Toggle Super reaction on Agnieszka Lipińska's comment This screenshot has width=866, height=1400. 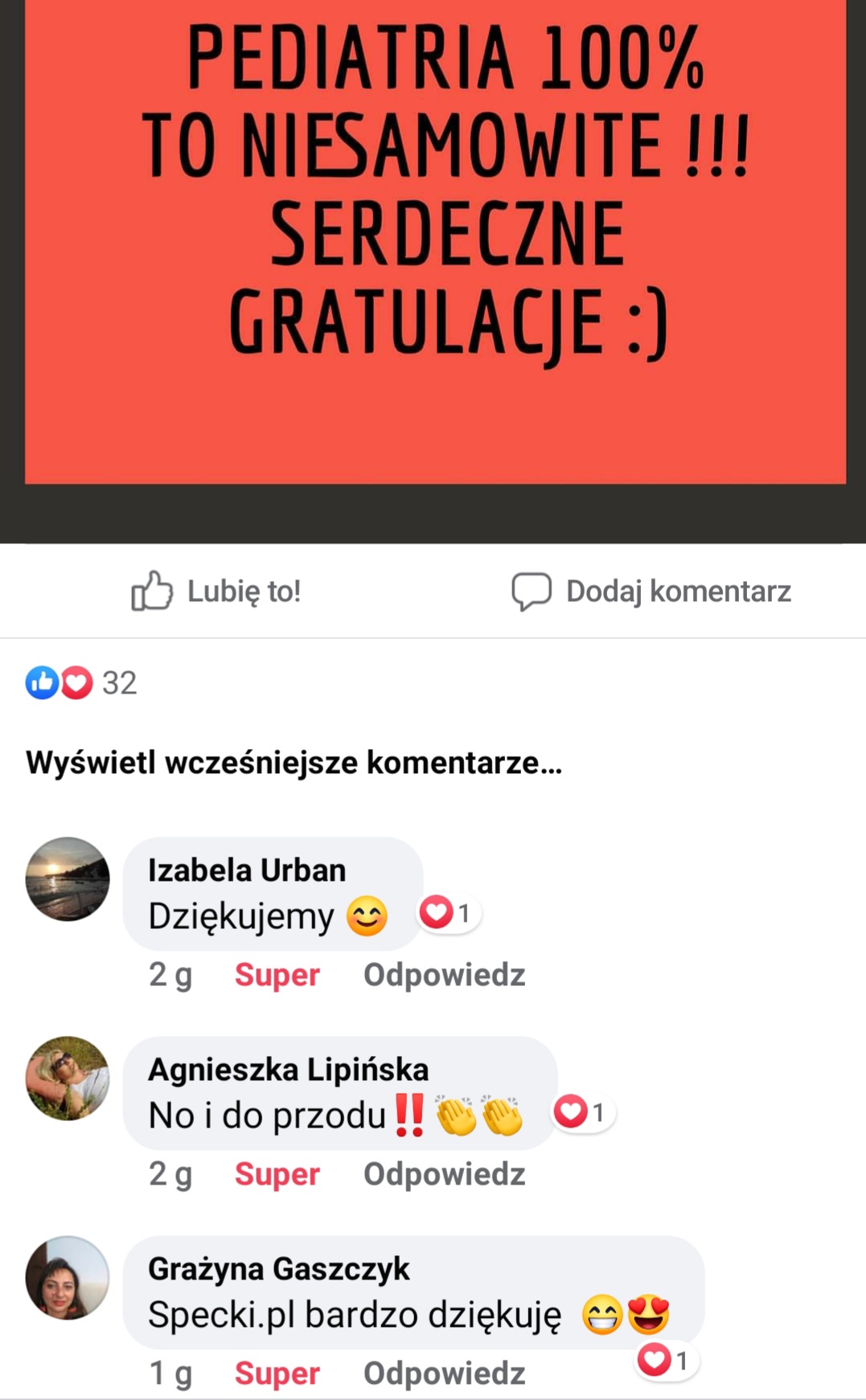point(277,1174)
